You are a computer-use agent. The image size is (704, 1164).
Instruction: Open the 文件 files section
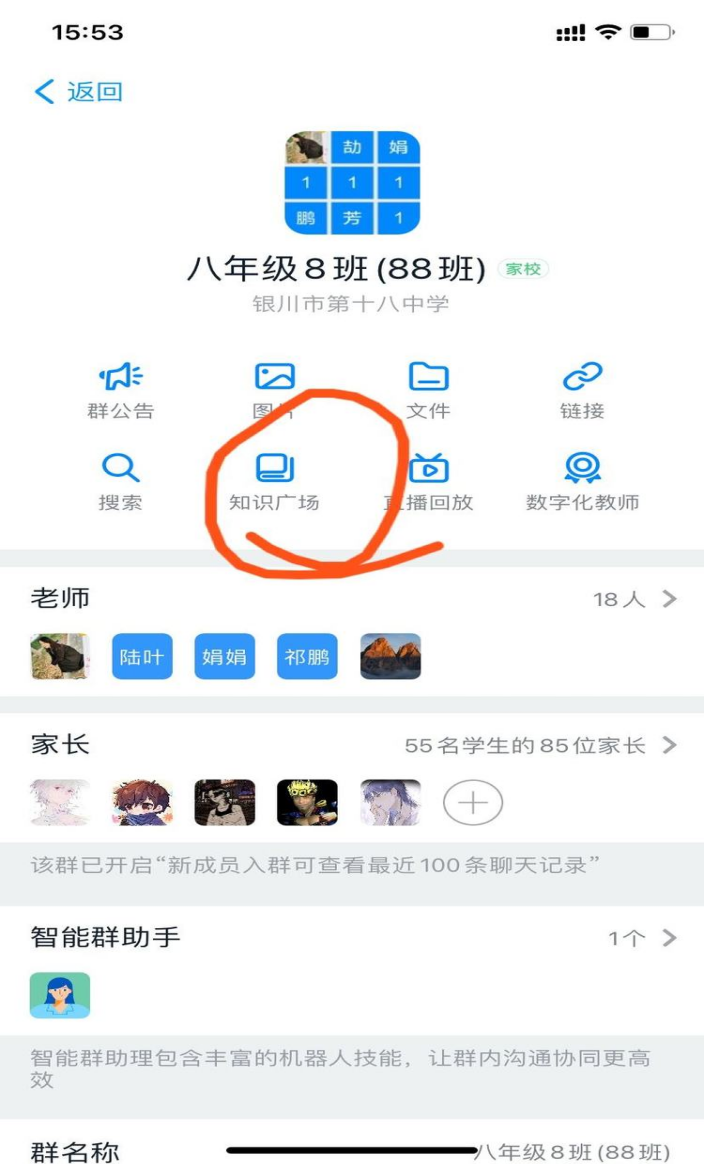tap(428, 390)
